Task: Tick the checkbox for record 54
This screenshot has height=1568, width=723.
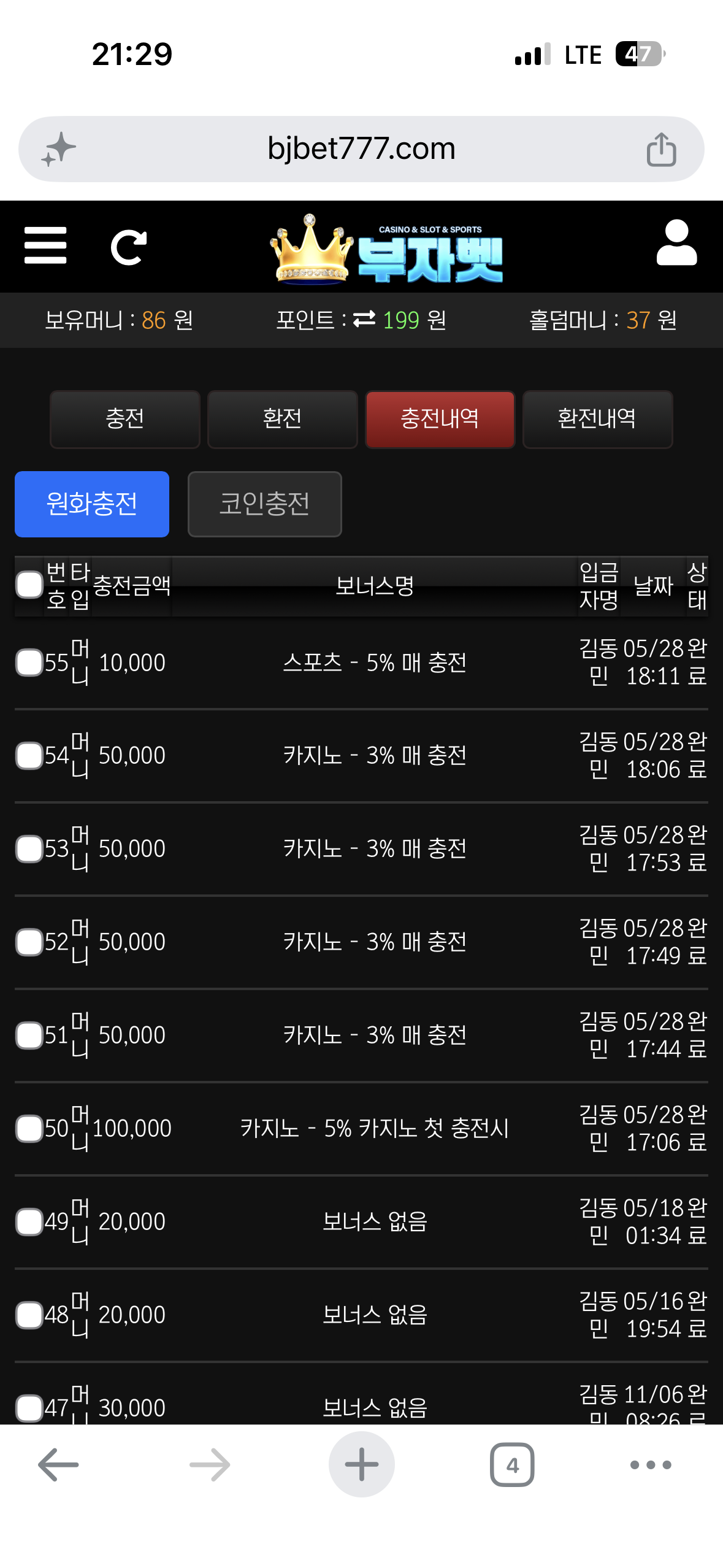Action: [29, 756]
